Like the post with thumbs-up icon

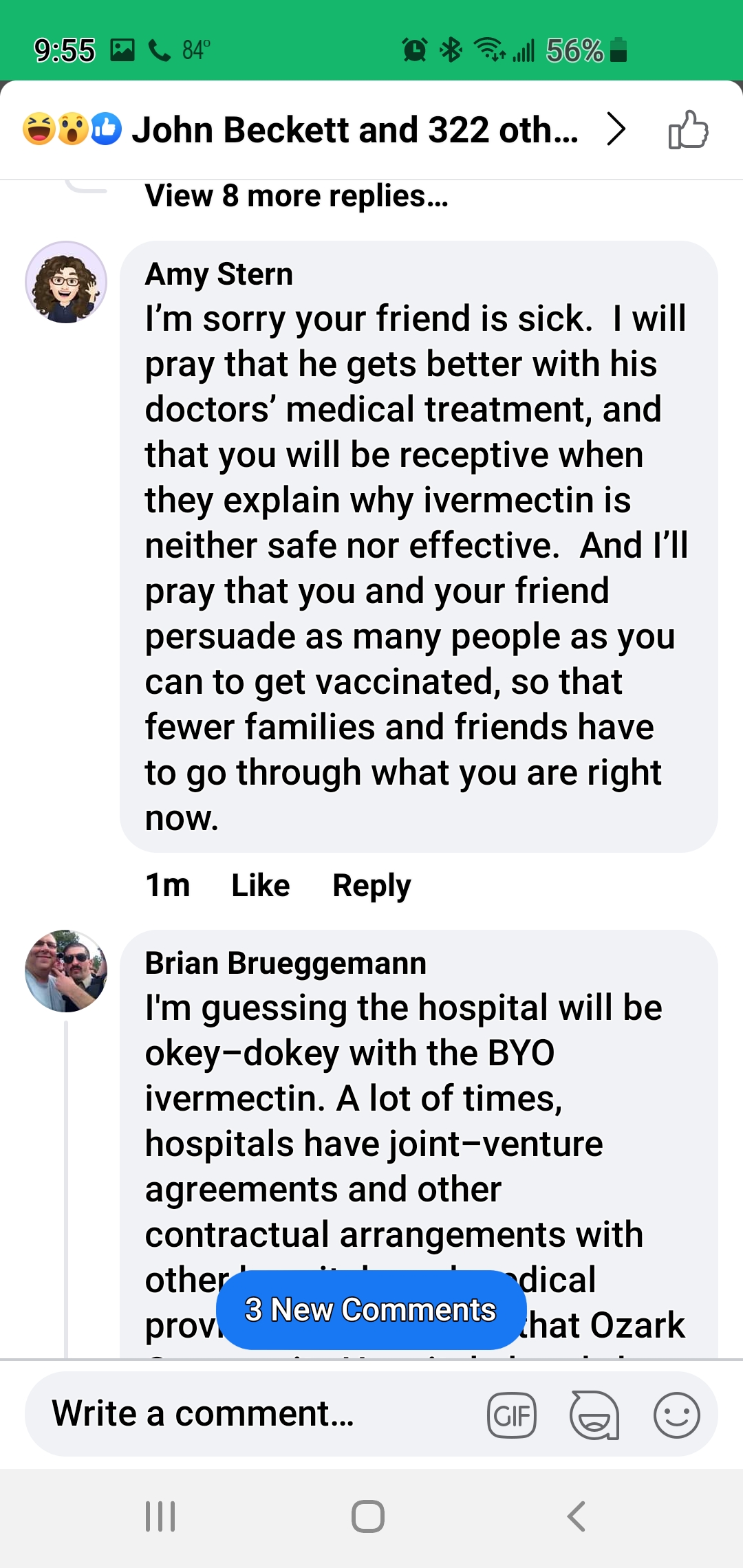click(688, 130)
